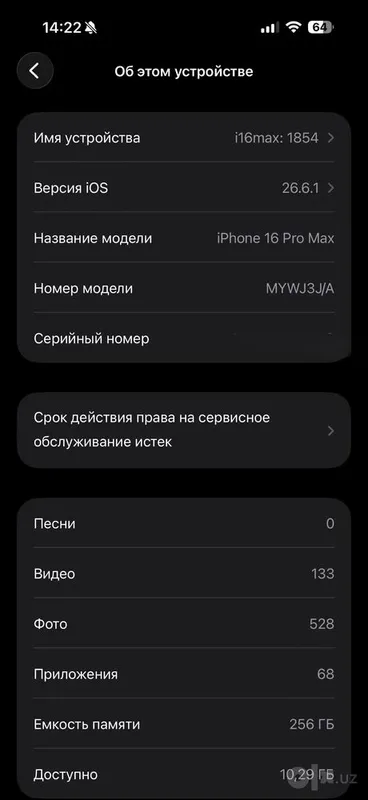Open the Версия iOS details
Image resolution: width=368 pixels, height=800 pixels.
coord(184,188)
